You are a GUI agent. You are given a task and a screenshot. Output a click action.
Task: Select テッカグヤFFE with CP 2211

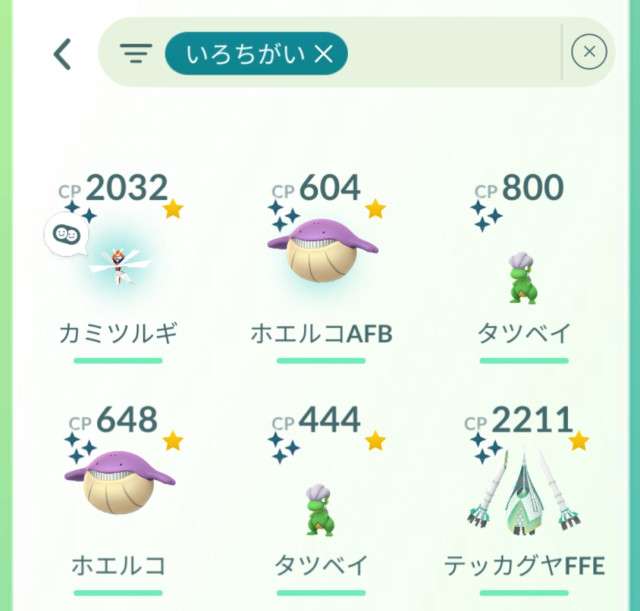click(521, 490)
